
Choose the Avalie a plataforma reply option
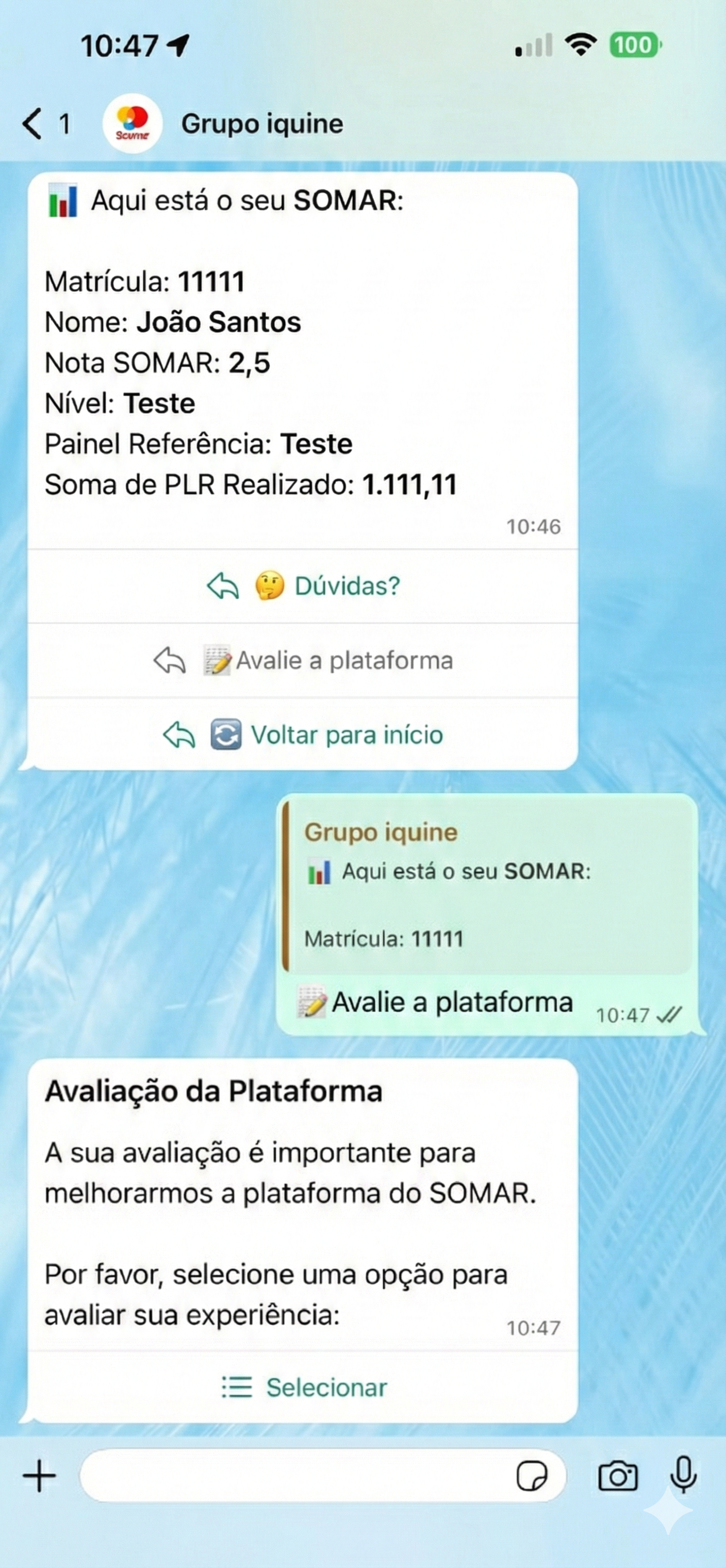tap(344, 660)
